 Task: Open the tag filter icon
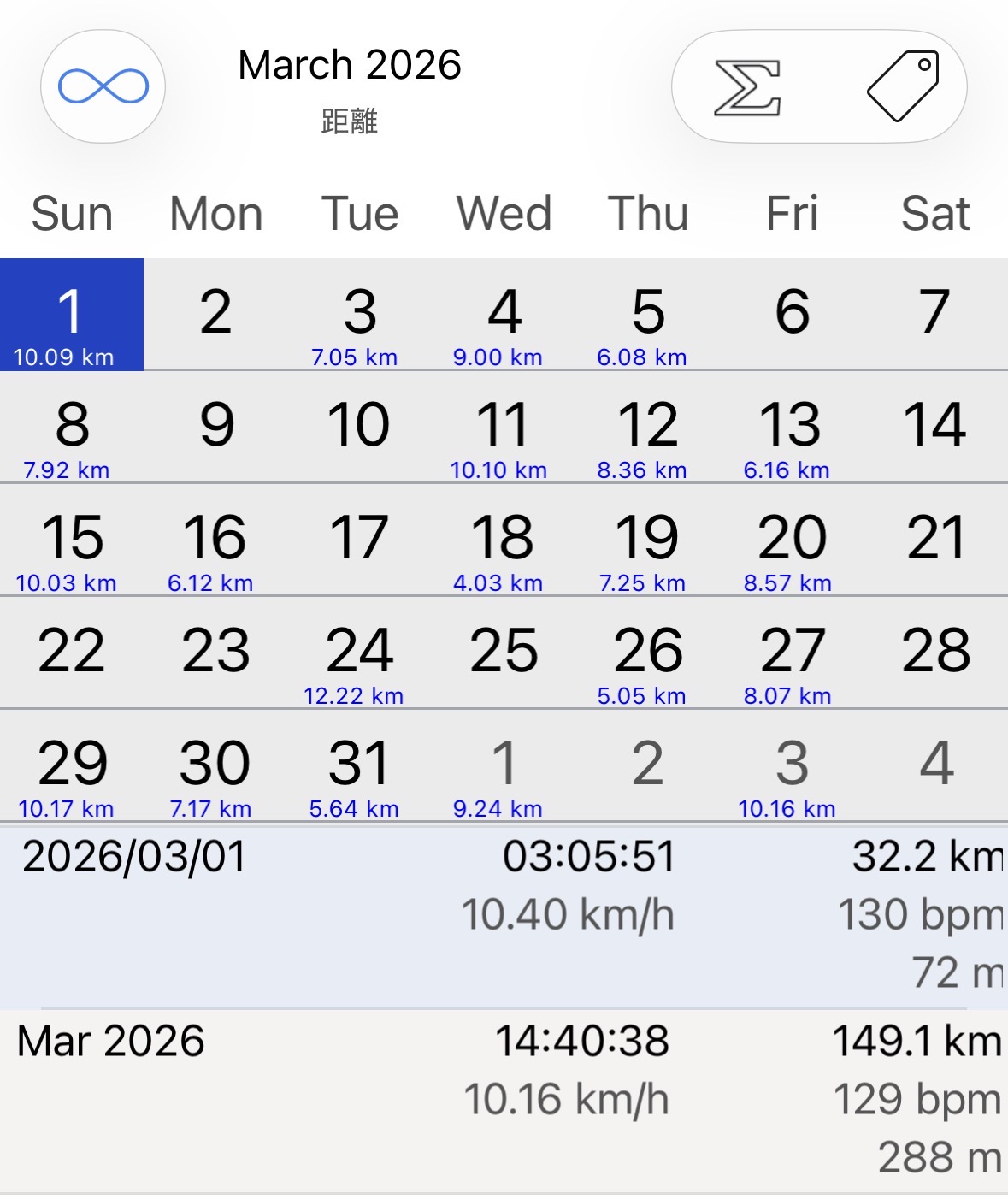point(904,86)
